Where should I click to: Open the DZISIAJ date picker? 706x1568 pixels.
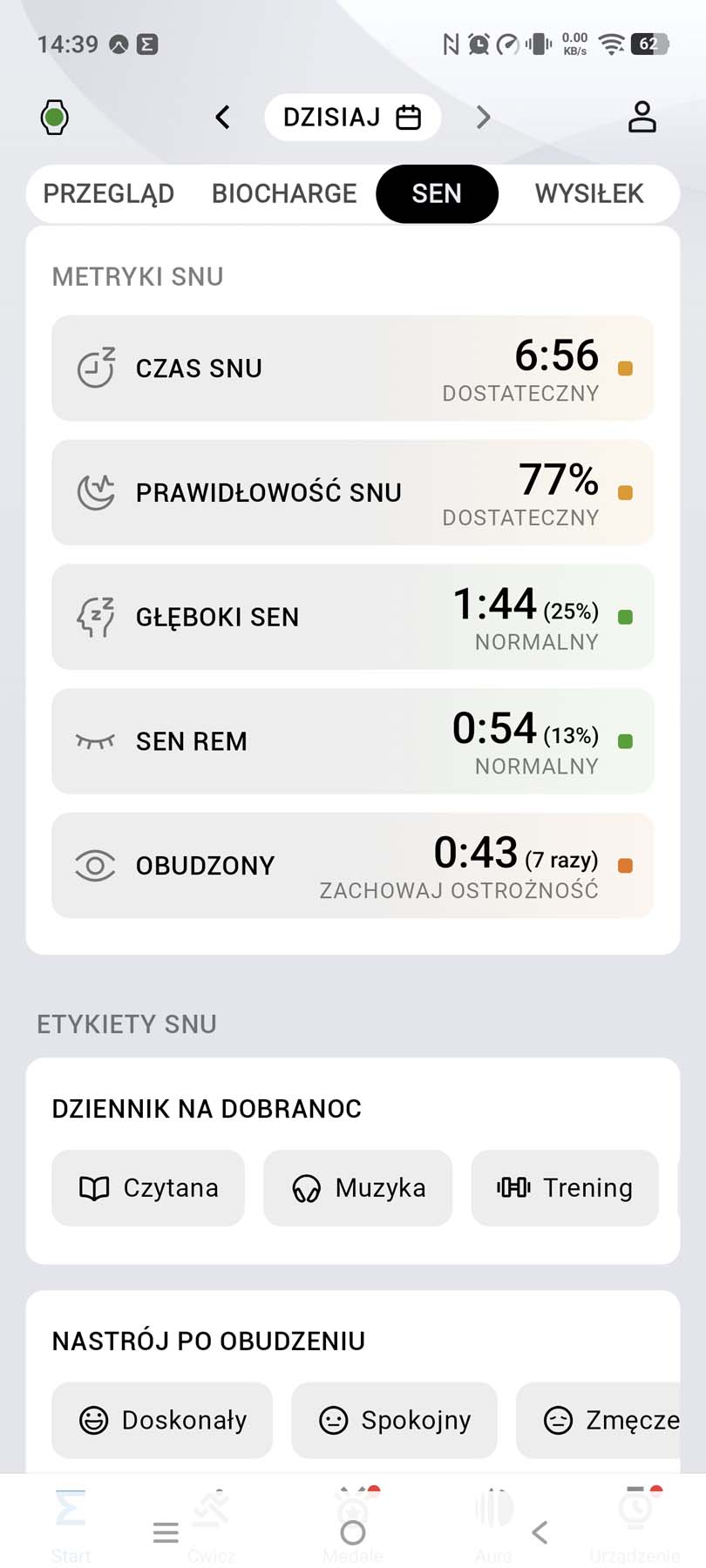352,116
